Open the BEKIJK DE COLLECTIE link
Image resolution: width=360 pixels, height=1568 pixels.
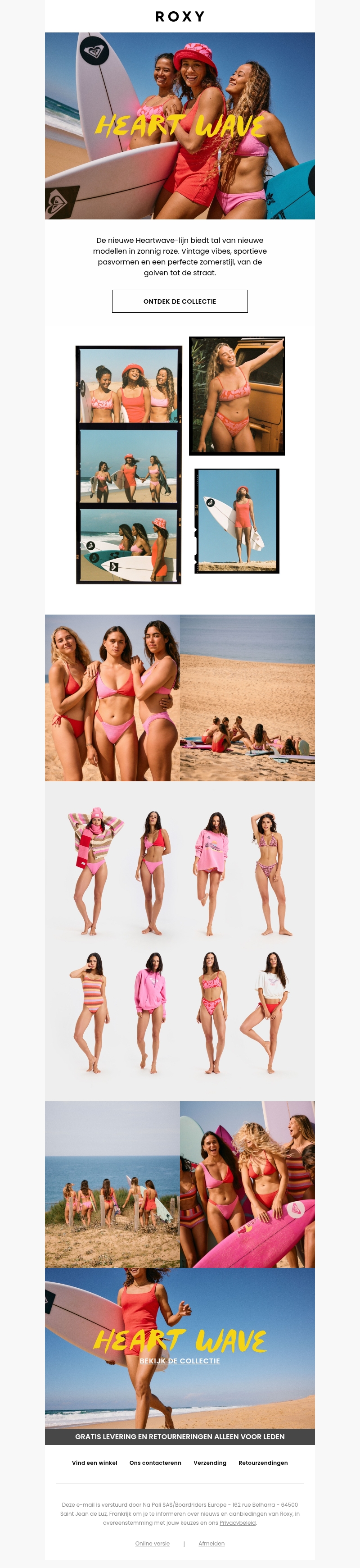(x=180, y=1360)
